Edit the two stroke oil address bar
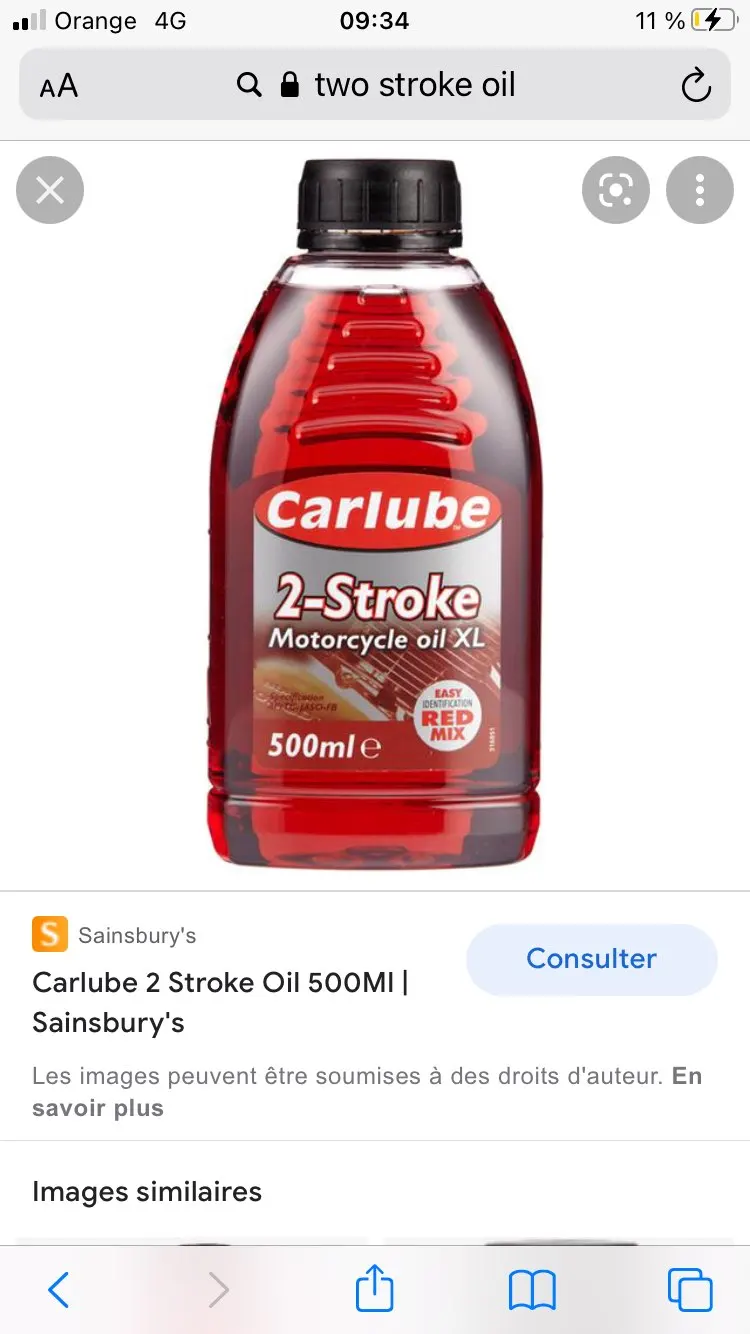The height and width of the screenshot is (1334, 750). coord(414,86)
